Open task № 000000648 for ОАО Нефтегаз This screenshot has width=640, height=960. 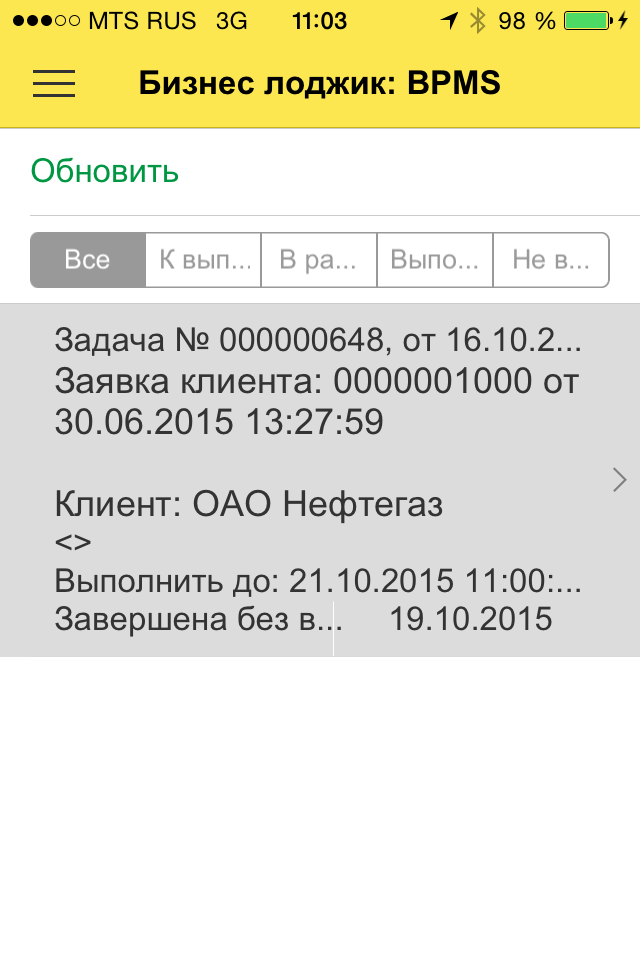(x=320, y=480)
